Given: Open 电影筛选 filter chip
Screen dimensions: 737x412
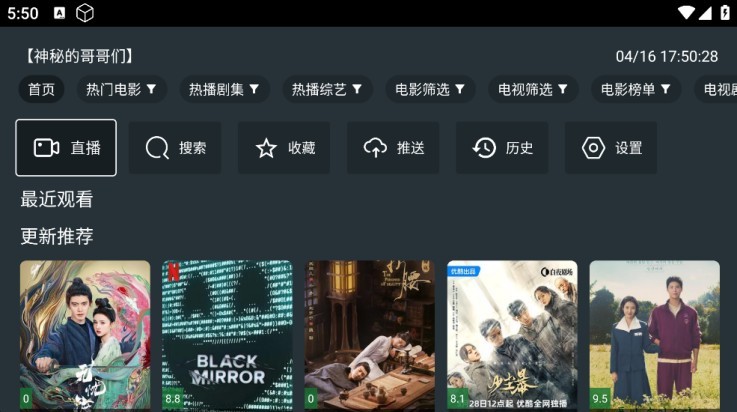Looking at the screenshot, I should (430, 89).
